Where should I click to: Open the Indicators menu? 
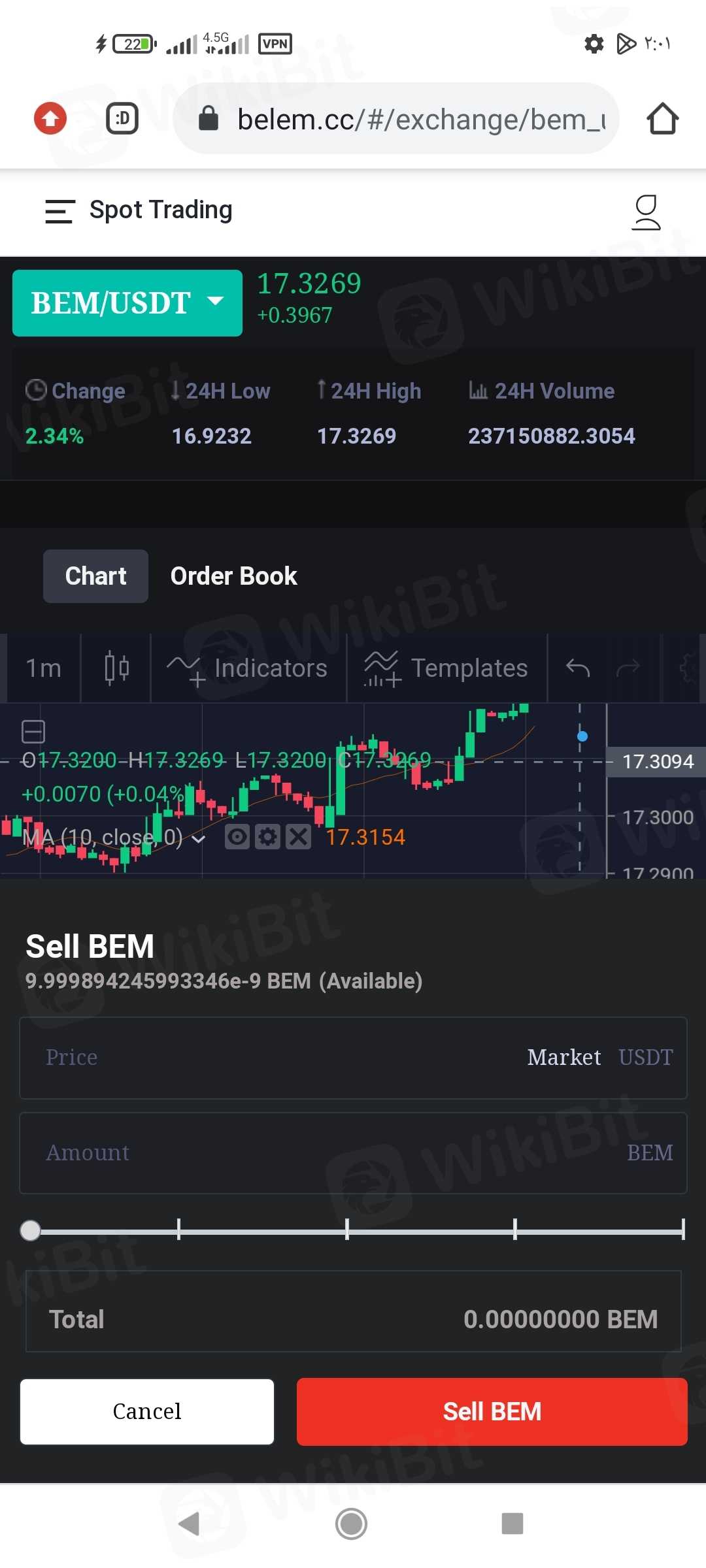[x=248, y=668]
